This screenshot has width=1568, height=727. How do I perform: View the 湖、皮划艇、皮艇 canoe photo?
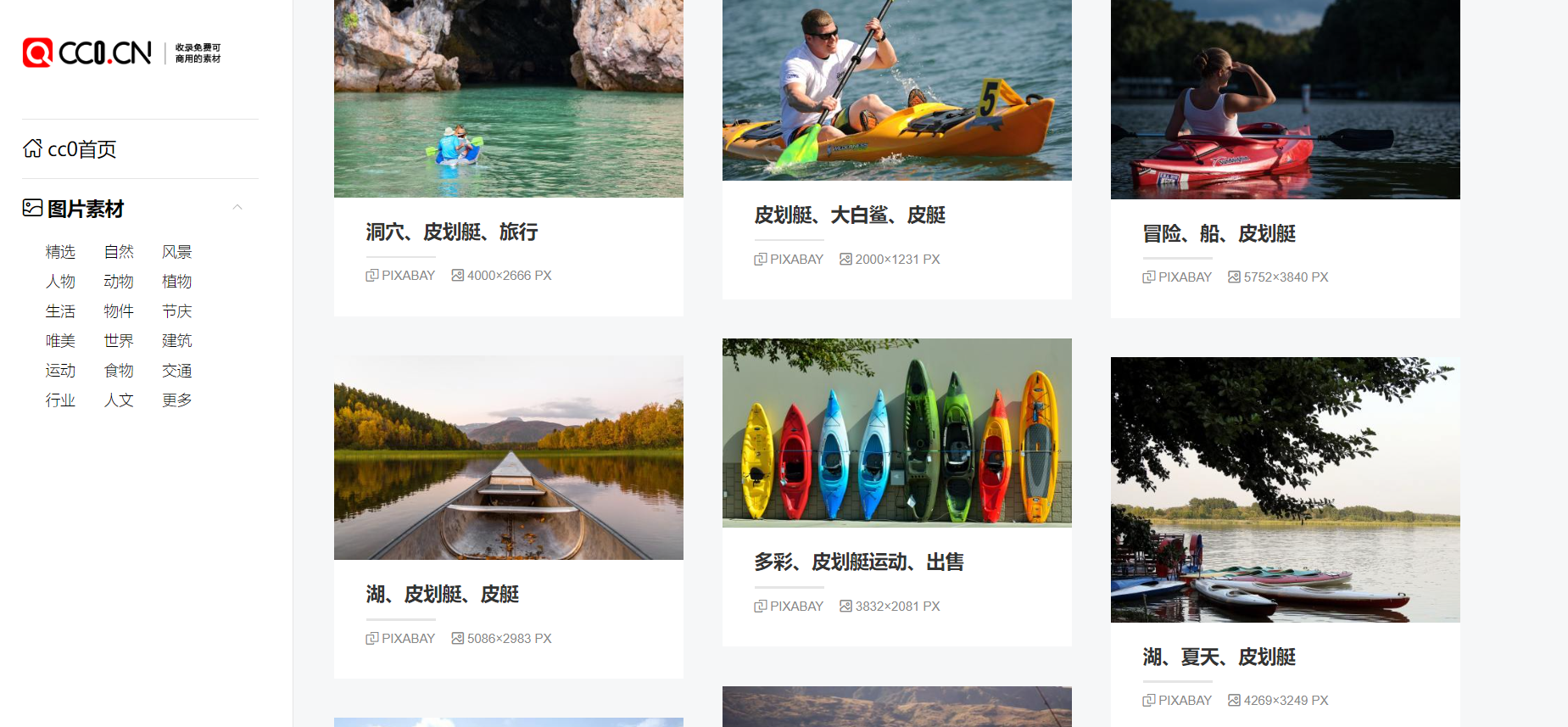click(508, 458)
